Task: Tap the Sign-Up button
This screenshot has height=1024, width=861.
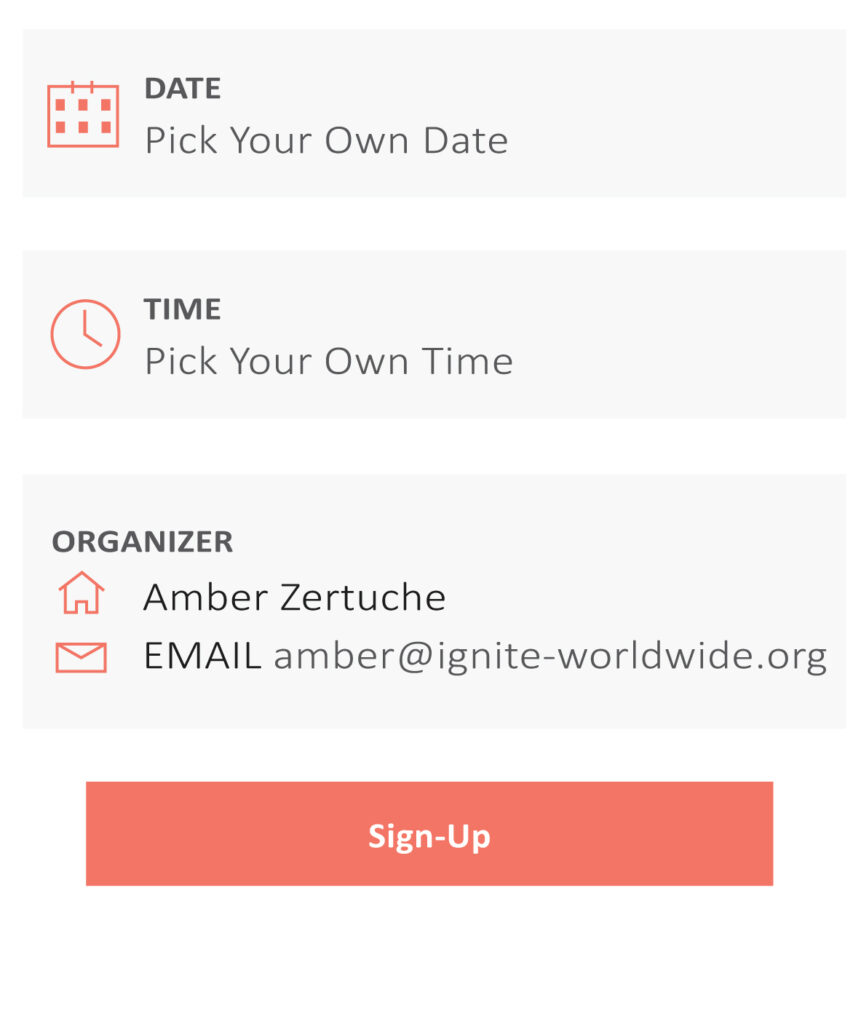Action: coord(429,834)
